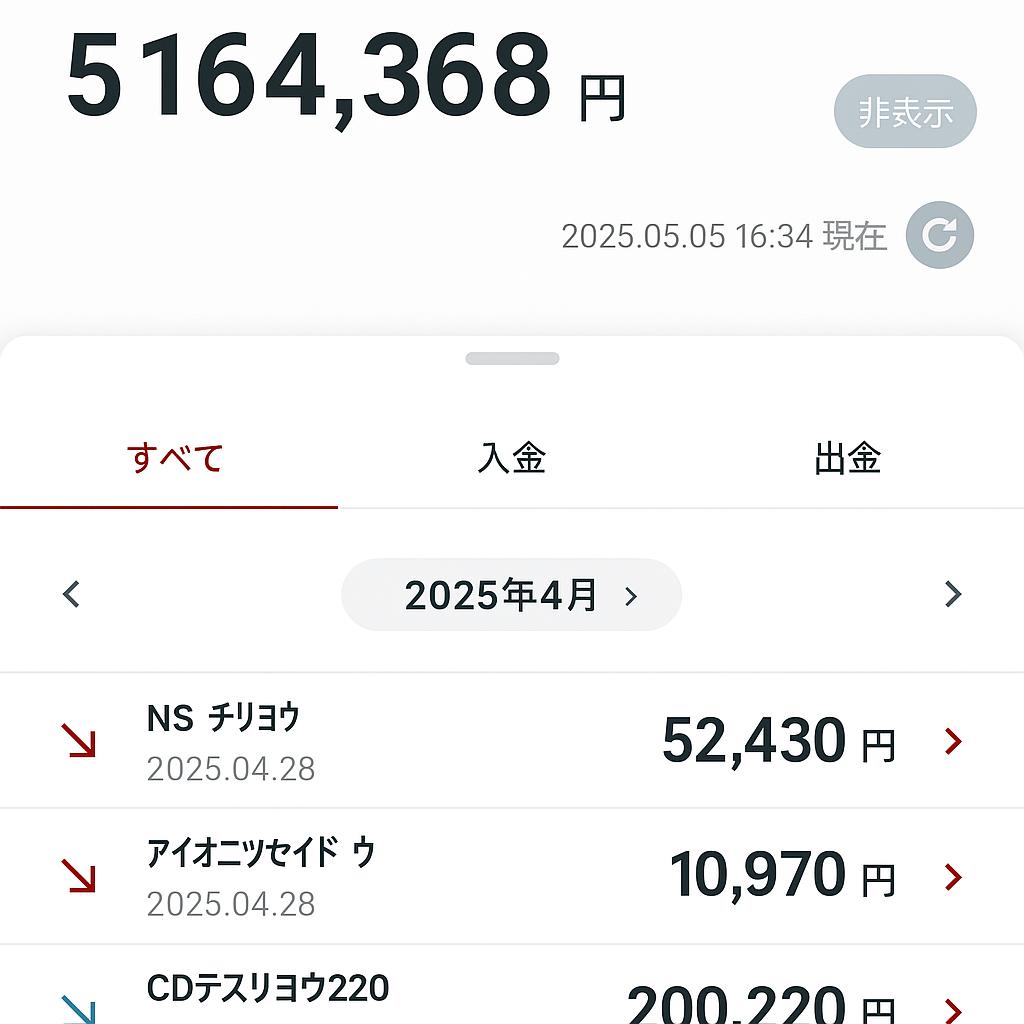Open the NS チリヨウ transaction details
The height and width of the screenshot is (1024, 1024).
coord(511,741)
